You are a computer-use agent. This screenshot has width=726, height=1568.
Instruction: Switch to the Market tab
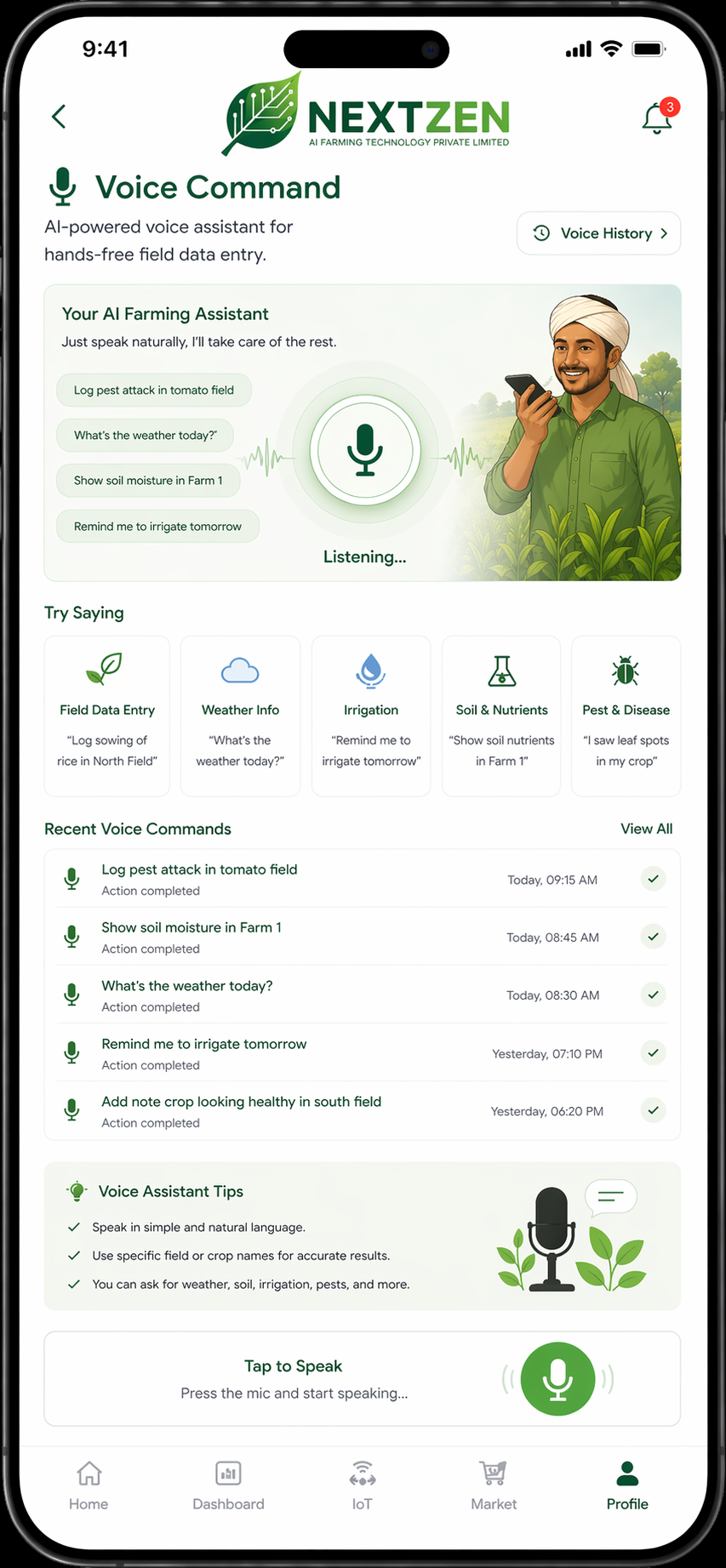pyautogui.click(x=494, y=1485)
